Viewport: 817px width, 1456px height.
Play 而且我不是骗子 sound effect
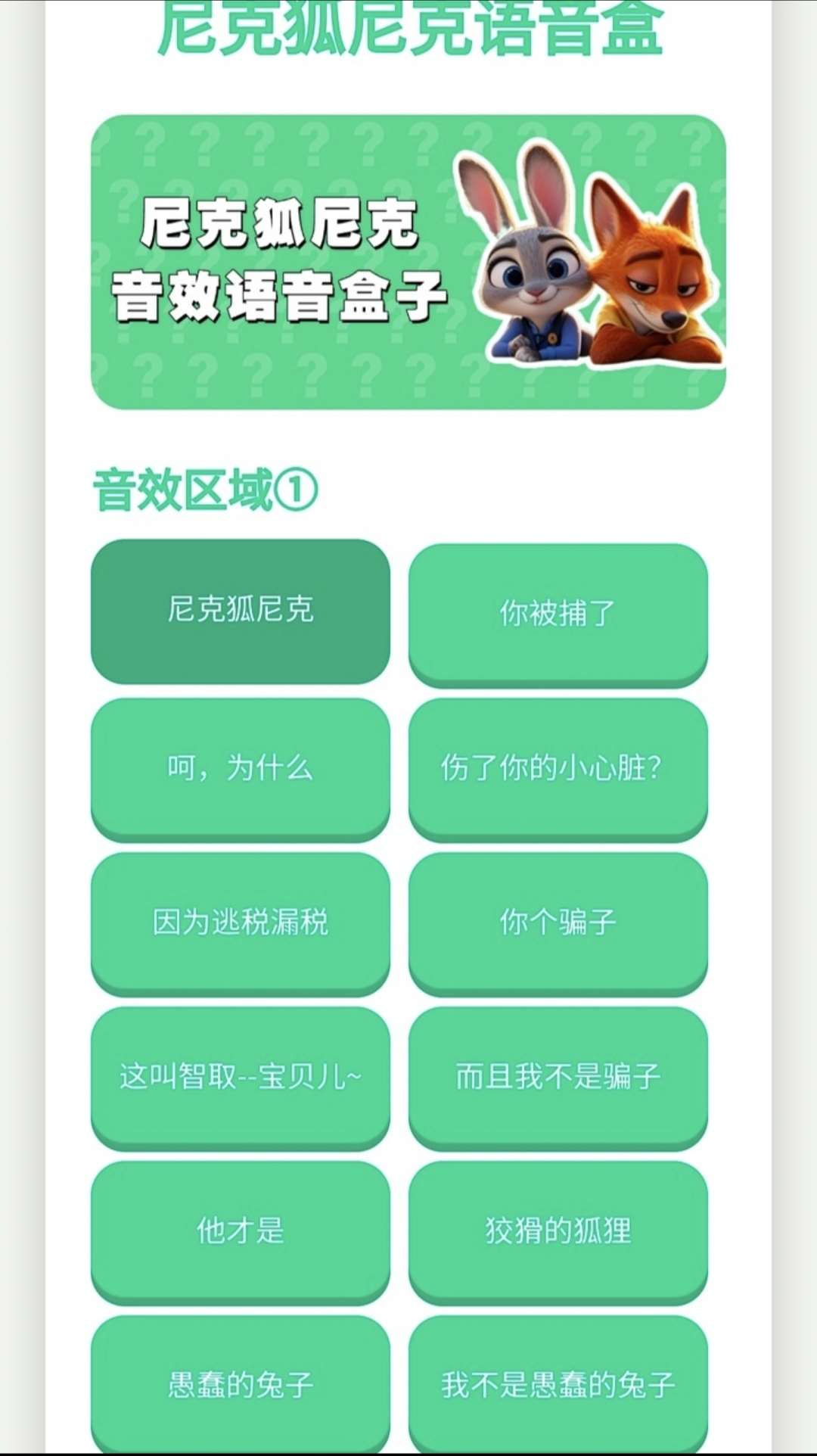pos(558,1075)
